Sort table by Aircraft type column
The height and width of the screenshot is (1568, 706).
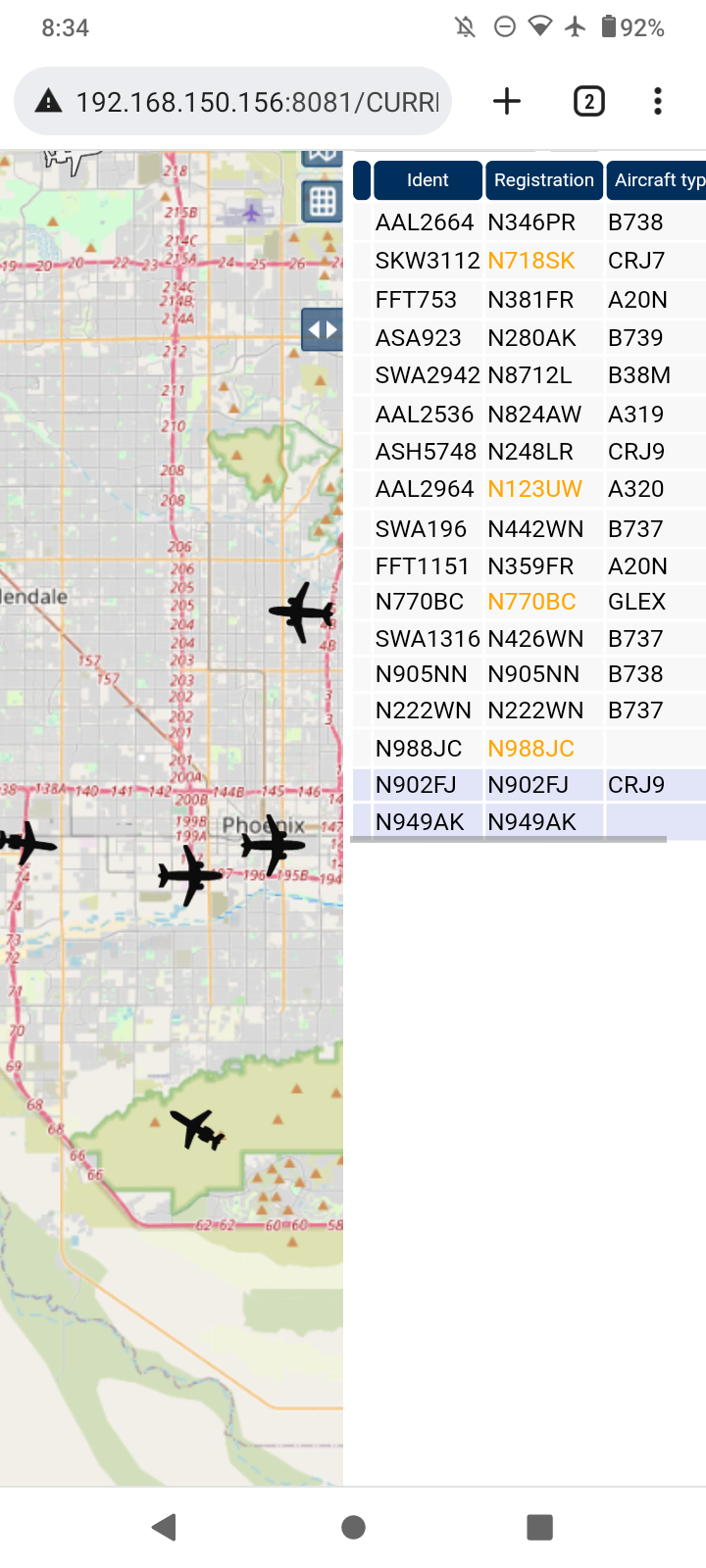tap(656, 180)
